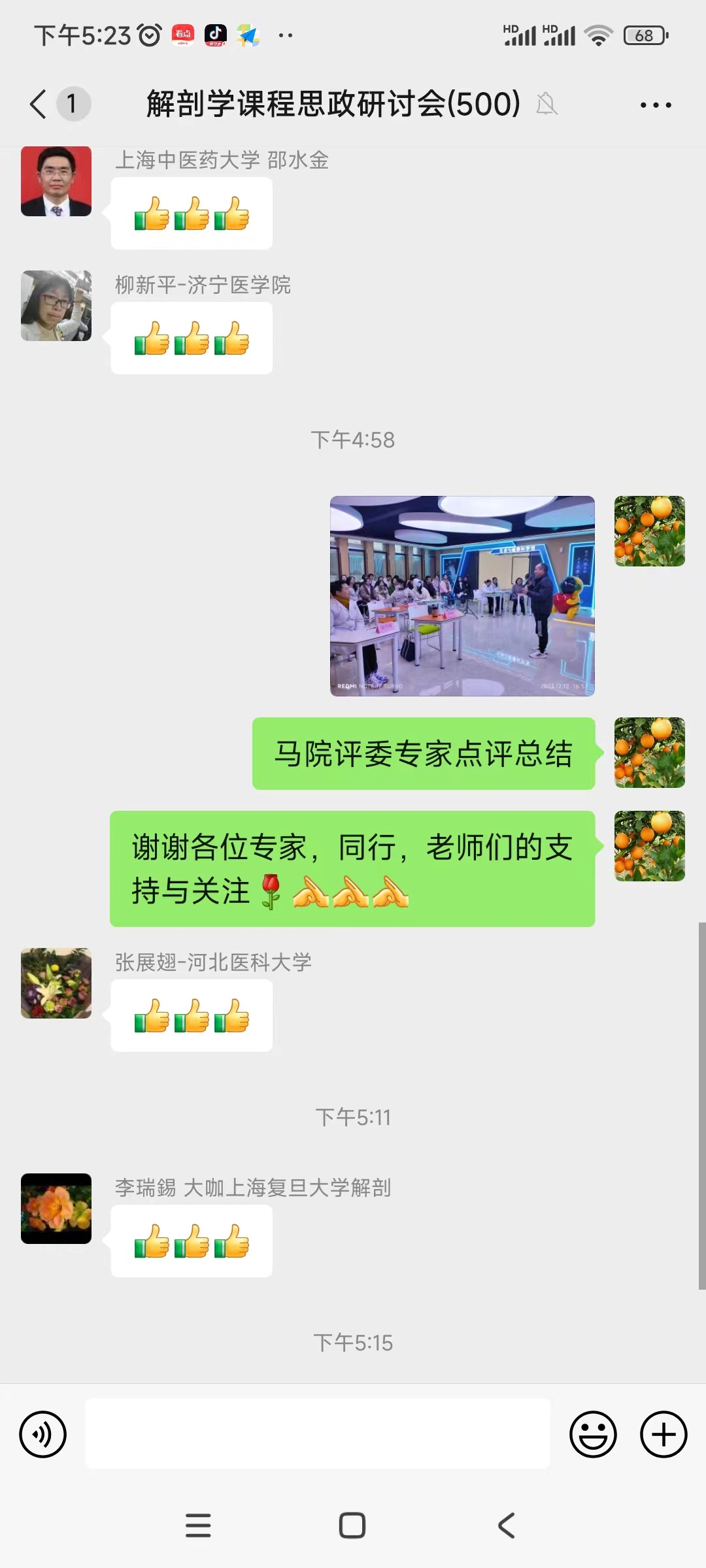706x1568 pixels.
Task: Open the emoji picker
Action: pos(593,1435)
